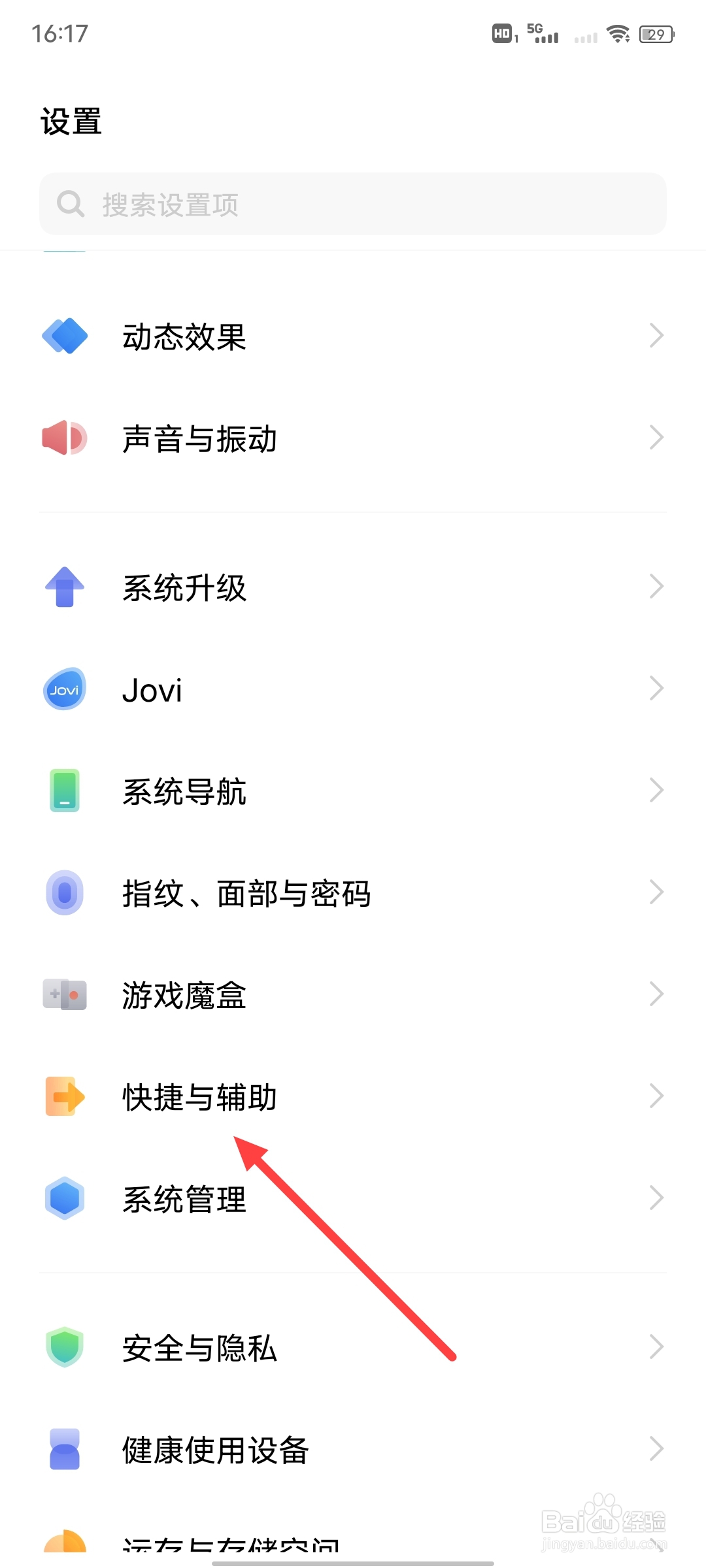Open 声音与振动 settings
Image resolution: width=706 pixels, height=1568 pixels.
pyautogui.click(x=353, y=438)
